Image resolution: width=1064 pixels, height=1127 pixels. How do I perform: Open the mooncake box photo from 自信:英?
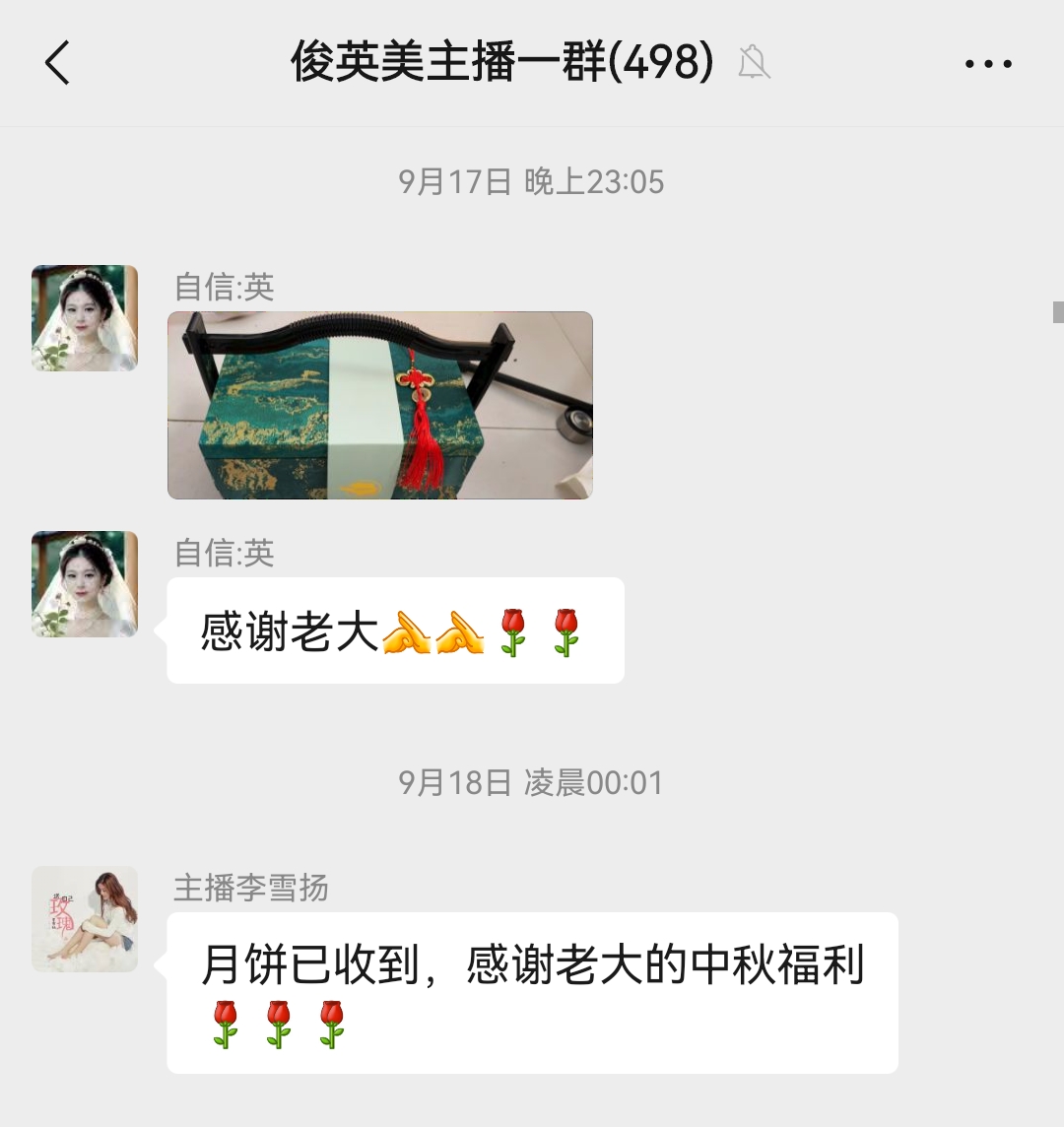(x=379, y=405)
